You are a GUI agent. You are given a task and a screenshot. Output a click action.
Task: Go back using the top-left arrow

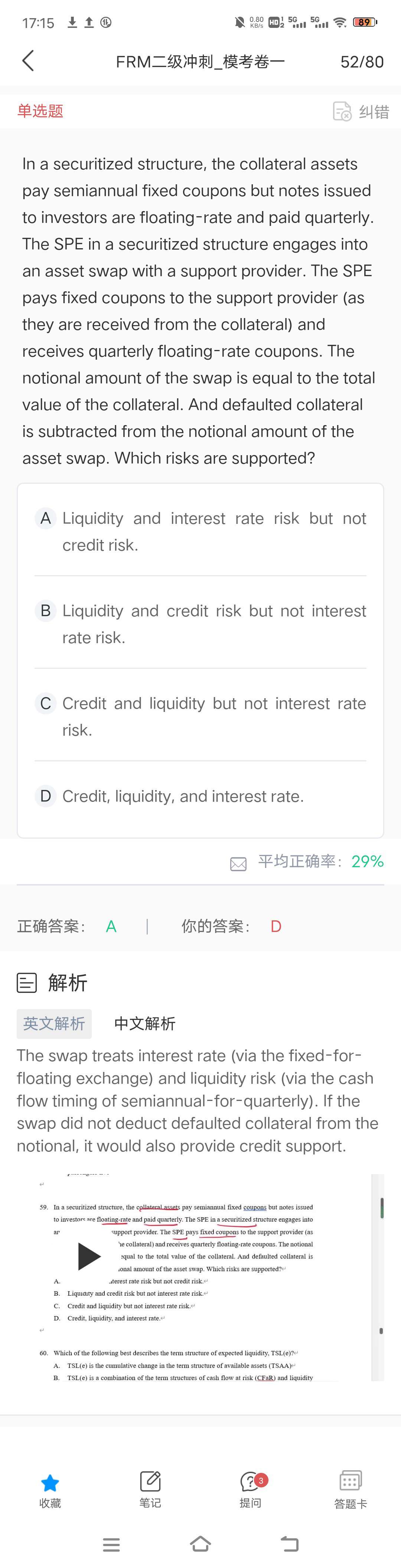pyautogui.click(x=28, y=61)
